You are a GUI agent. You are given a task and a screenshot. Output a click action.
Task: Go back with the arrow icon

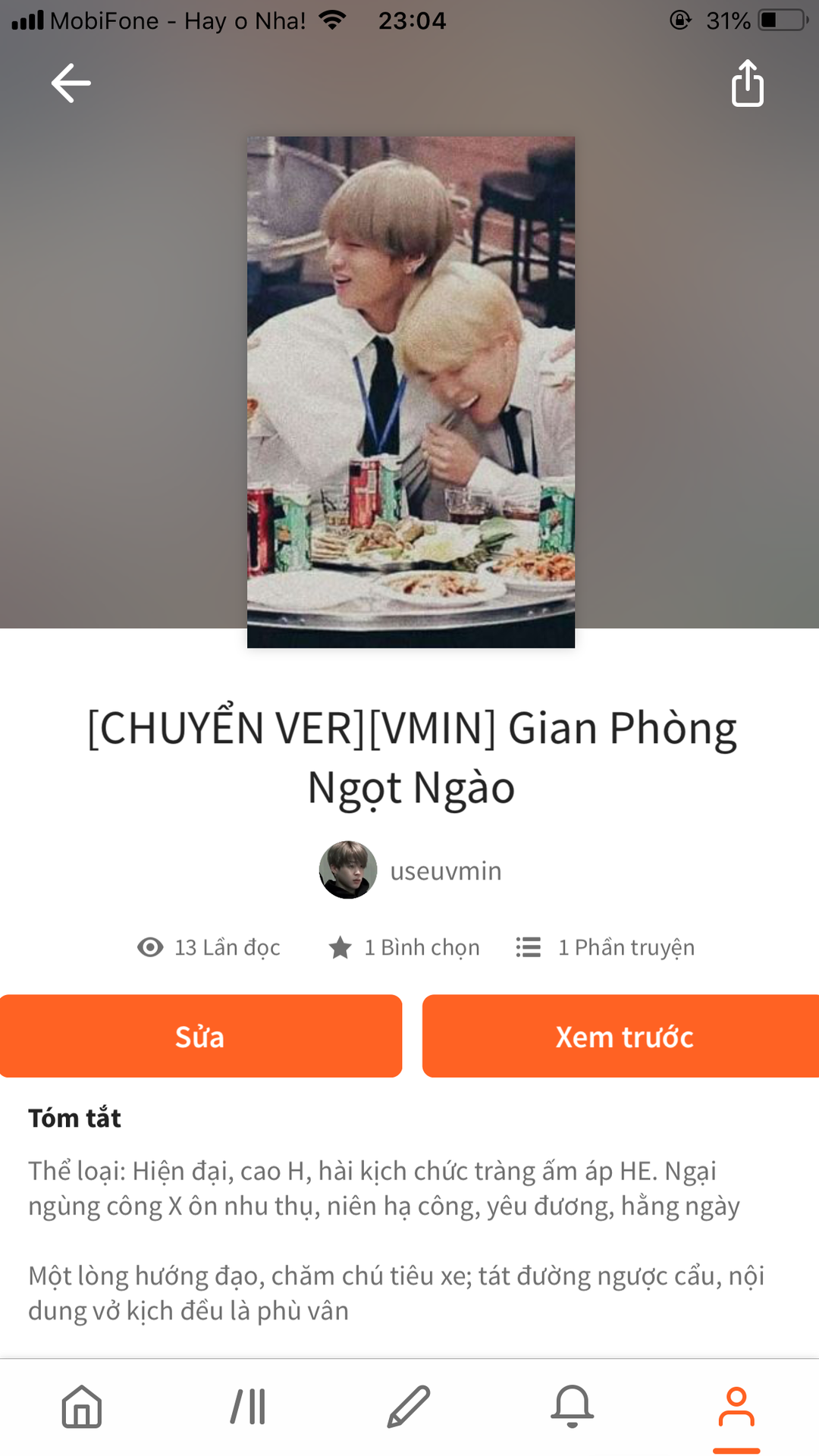pos(71,83)
